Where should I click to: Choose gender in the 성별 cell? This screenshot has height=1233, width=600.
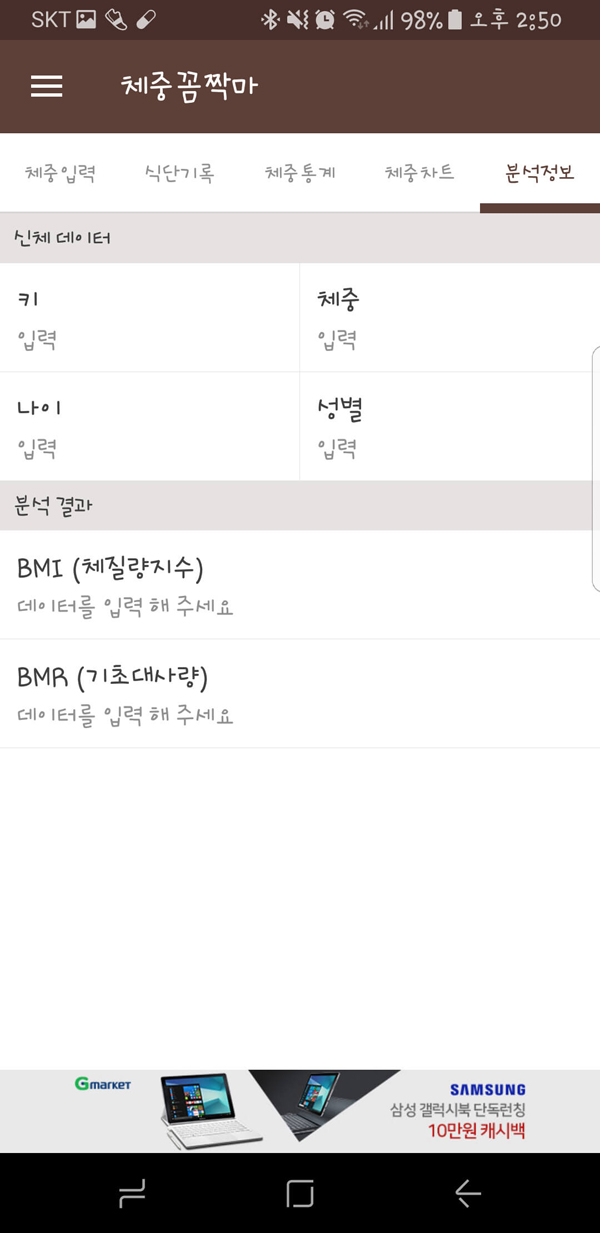coord(450,426)
